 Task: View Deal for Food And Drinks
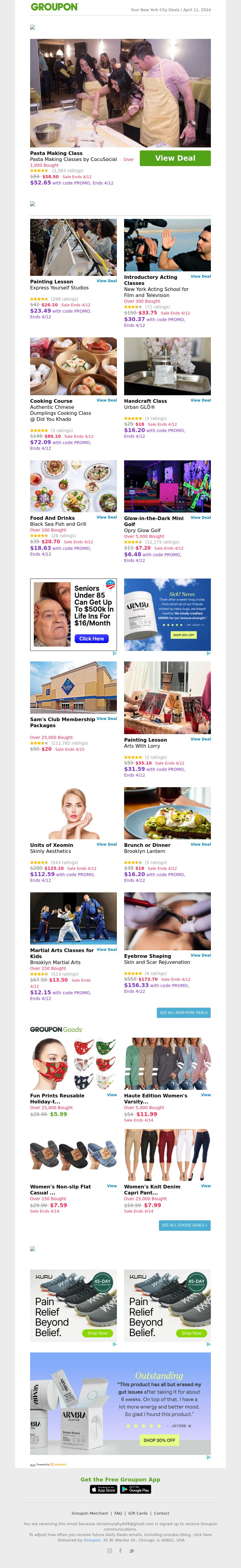tap(107, 517)
